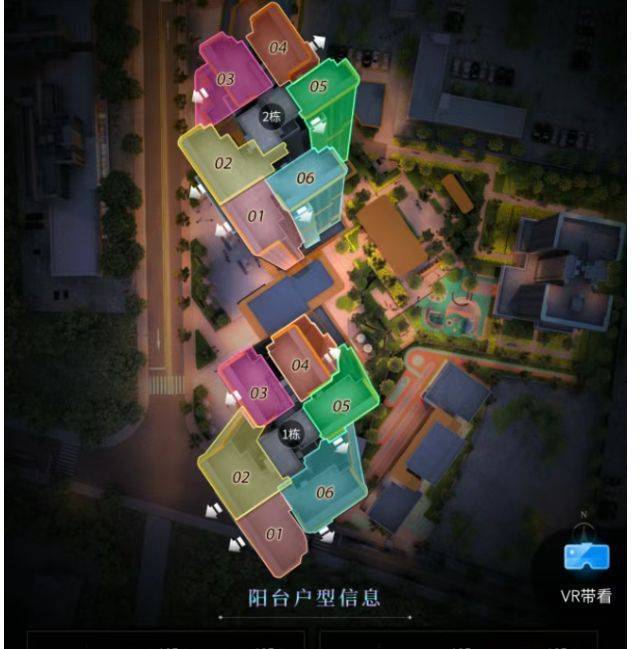This screenshot has height=649, width=639.
Task: Select unit 06 in building 2栋
Action: click(x=305, y=178)
